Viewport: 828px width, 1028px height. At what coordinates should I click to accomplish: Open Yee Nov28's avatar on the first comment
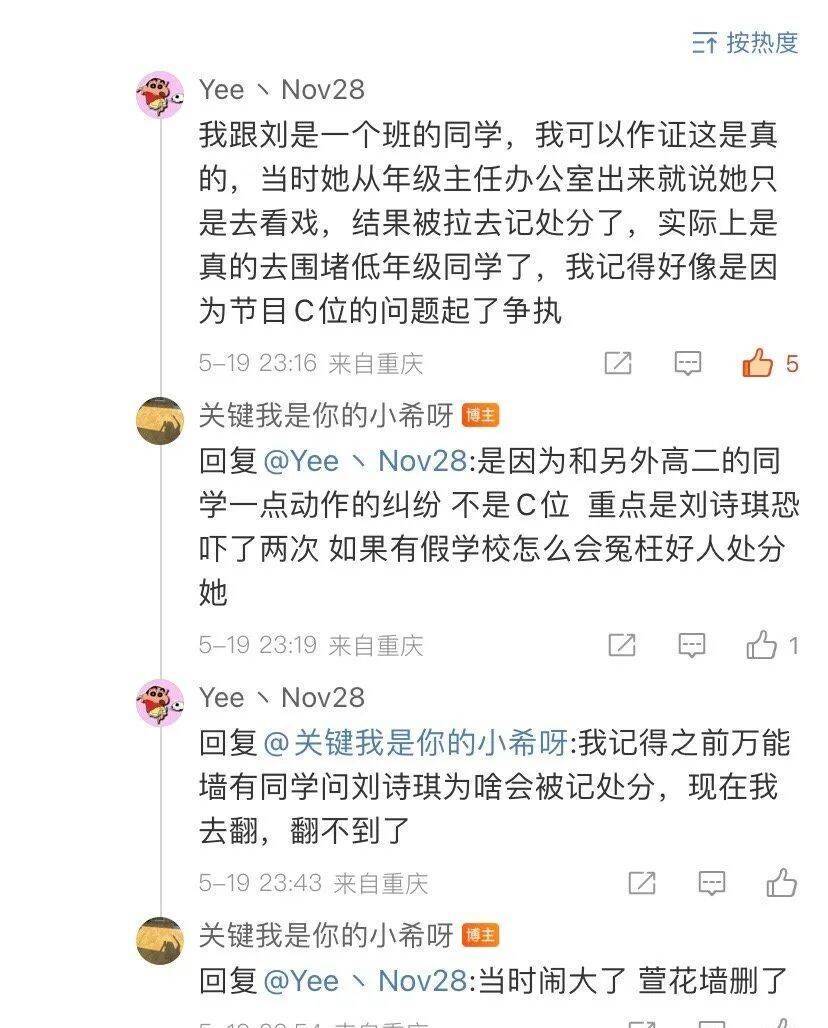coord(160,95)
